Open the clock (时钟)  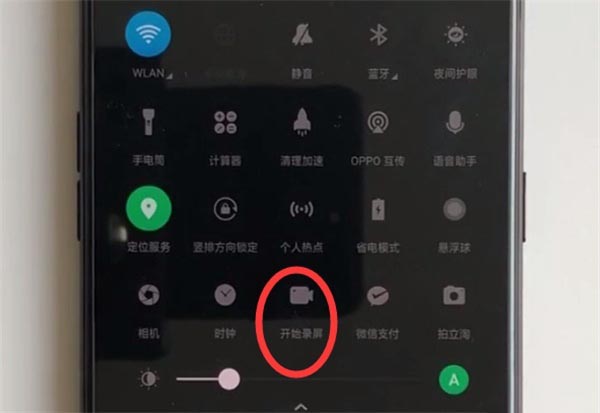(x=225, y=295)
